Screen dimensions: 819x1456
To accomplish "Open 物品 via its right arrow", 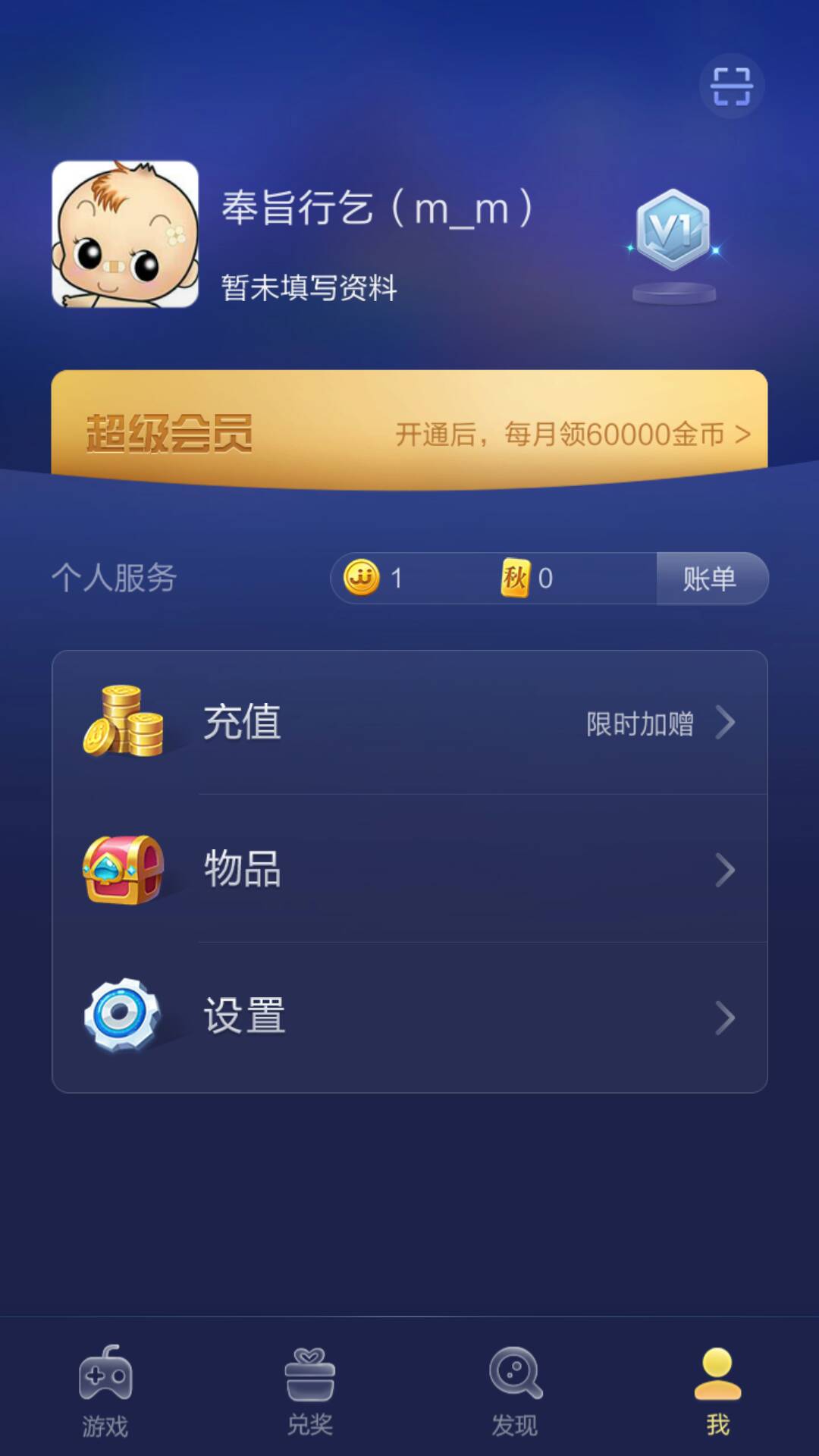I will coord(726,871).
